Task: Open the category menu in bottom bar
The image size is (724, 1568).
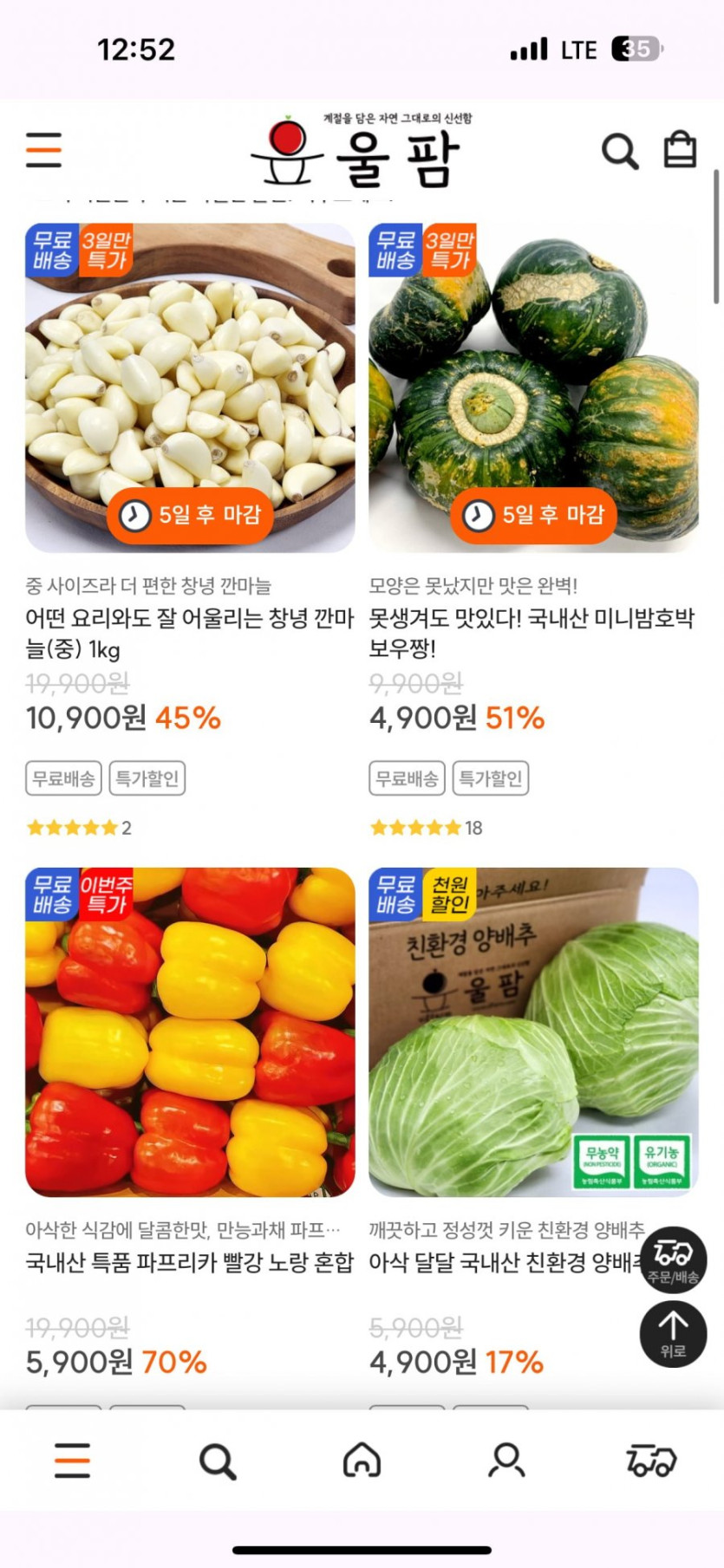Action: pyautogui.click(x=72, y=1461)
